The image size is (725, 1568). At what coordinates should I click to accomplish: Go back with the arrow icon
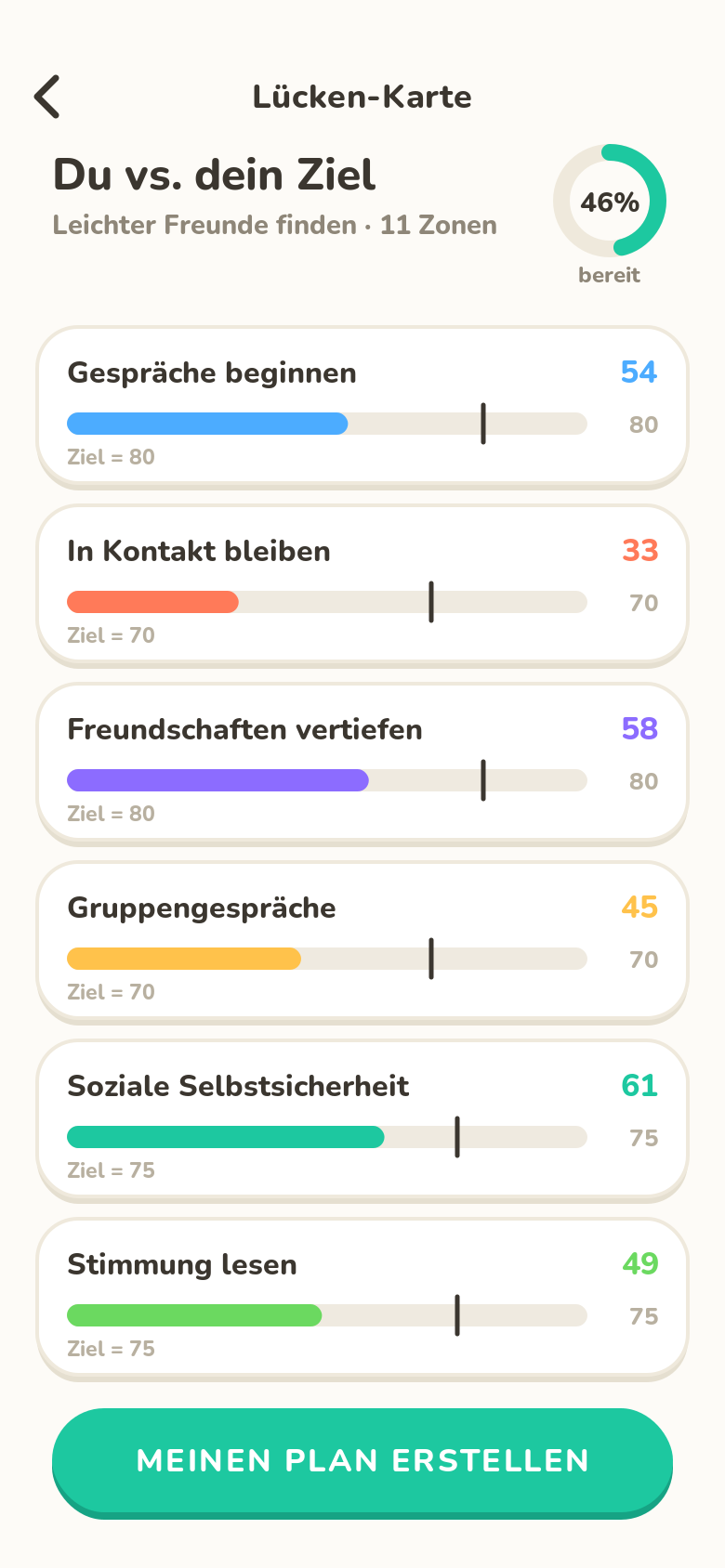click(x=47, y=97)
